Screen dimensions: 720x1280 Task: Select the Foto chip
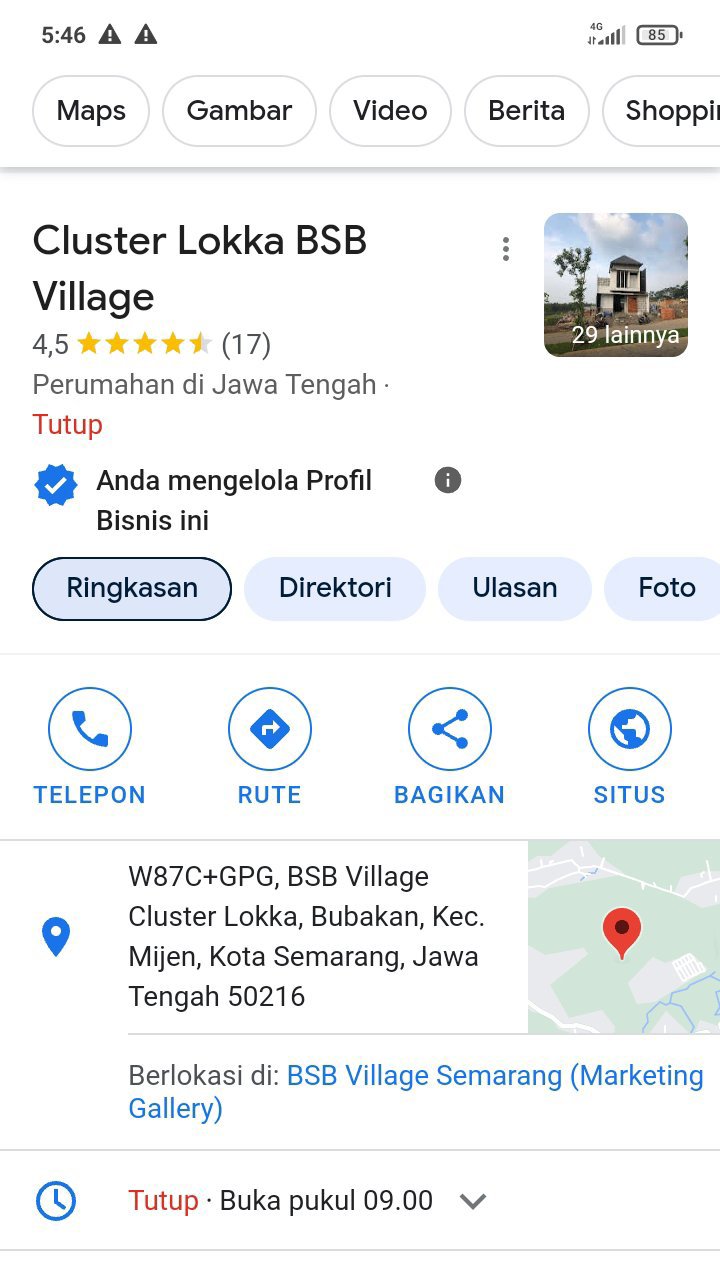[666, 588]
